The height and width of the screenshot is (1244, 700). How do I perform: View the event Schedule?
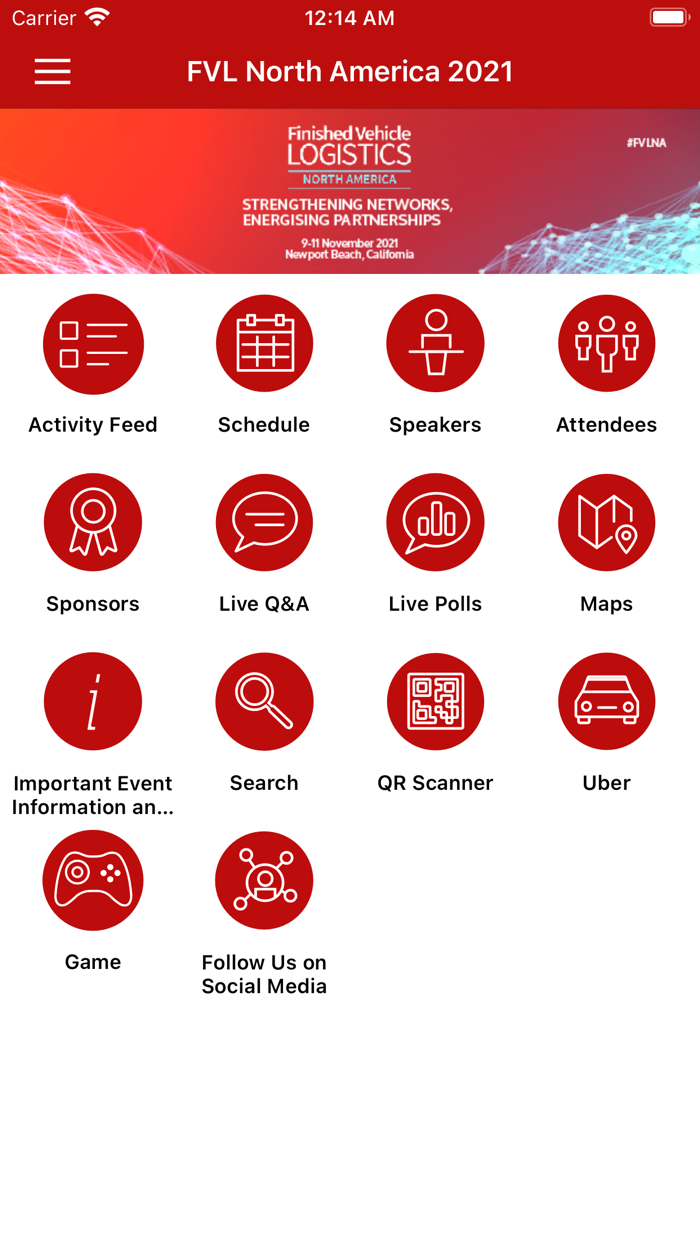pos(264,344)
